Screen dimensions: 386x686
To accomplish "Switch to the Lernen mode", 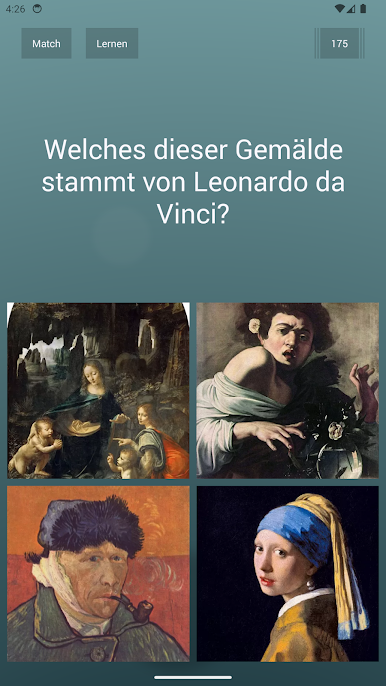I will pyautogui.click(x=112, y=43).
